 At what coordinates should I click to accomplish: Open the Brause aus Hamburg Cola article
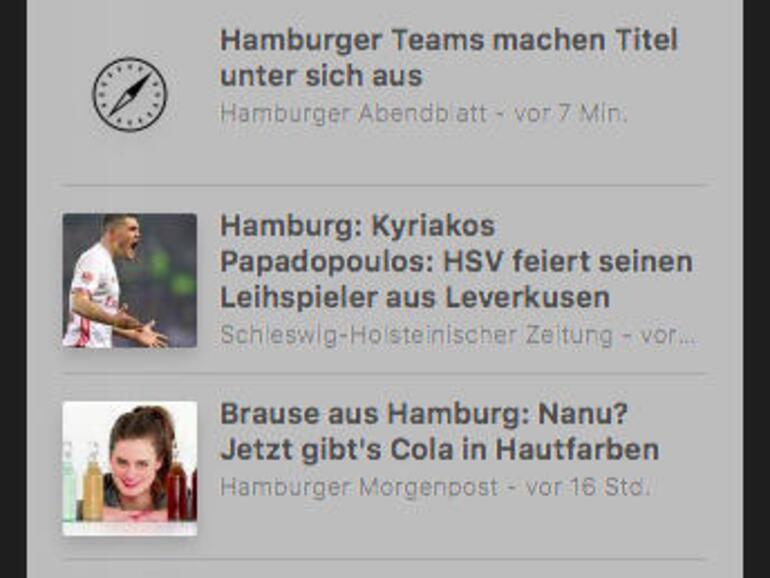(439, 432)
